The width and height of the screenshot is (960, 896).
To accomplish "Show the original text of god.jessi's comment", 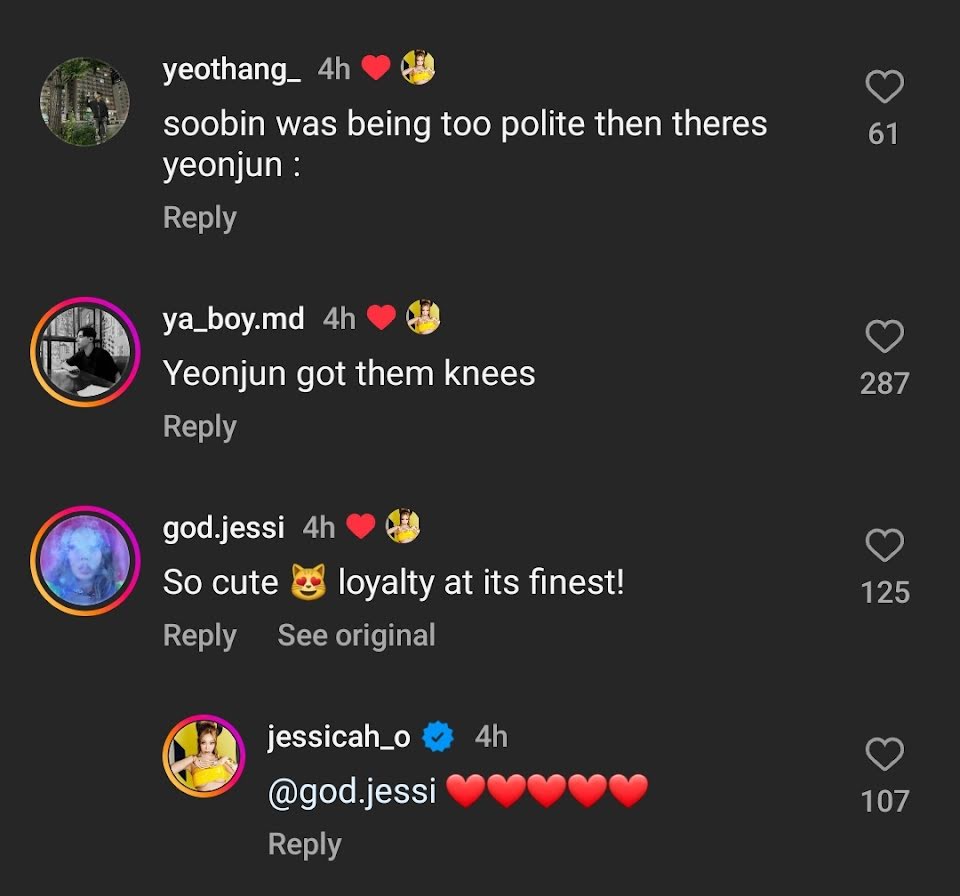I will click(x=356, y=635).
